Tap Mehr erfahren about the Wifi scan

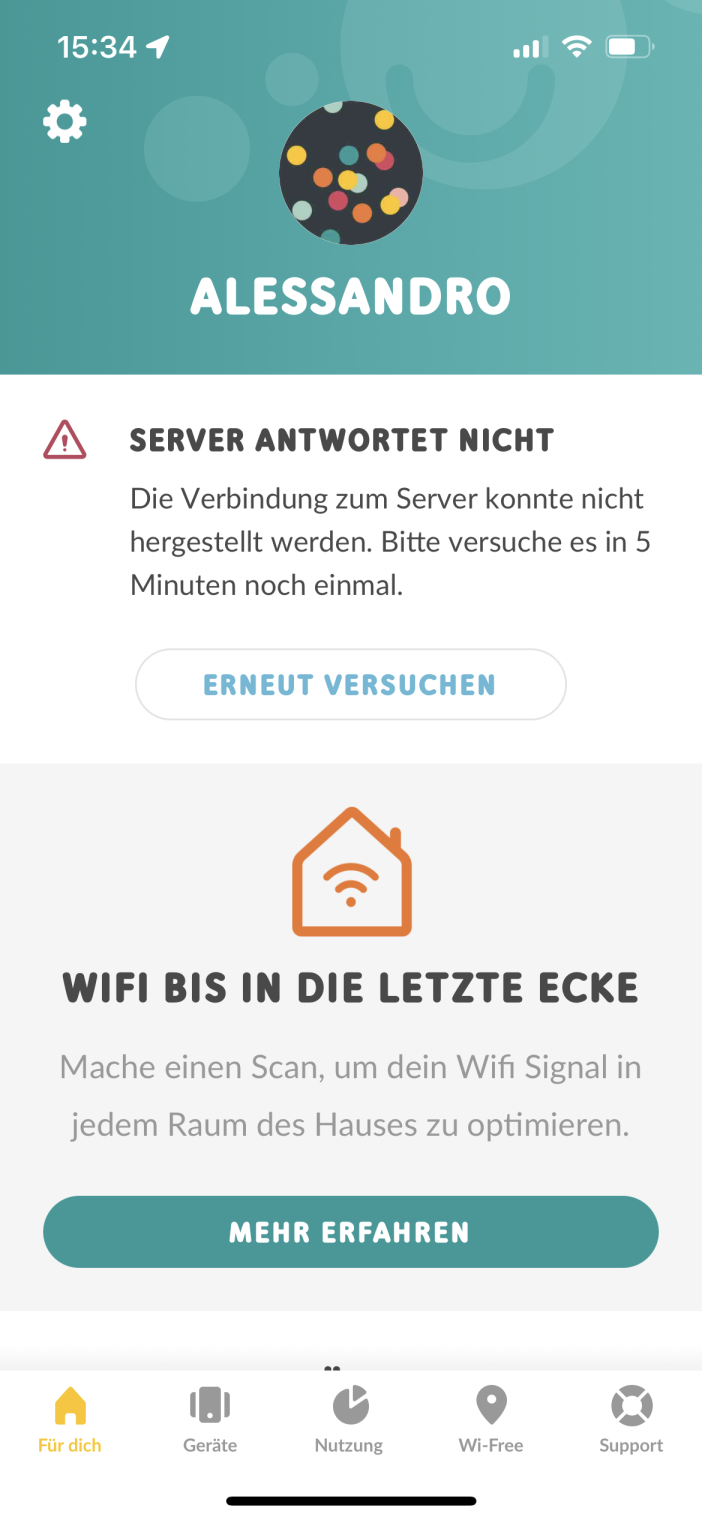coord(350,1232)
